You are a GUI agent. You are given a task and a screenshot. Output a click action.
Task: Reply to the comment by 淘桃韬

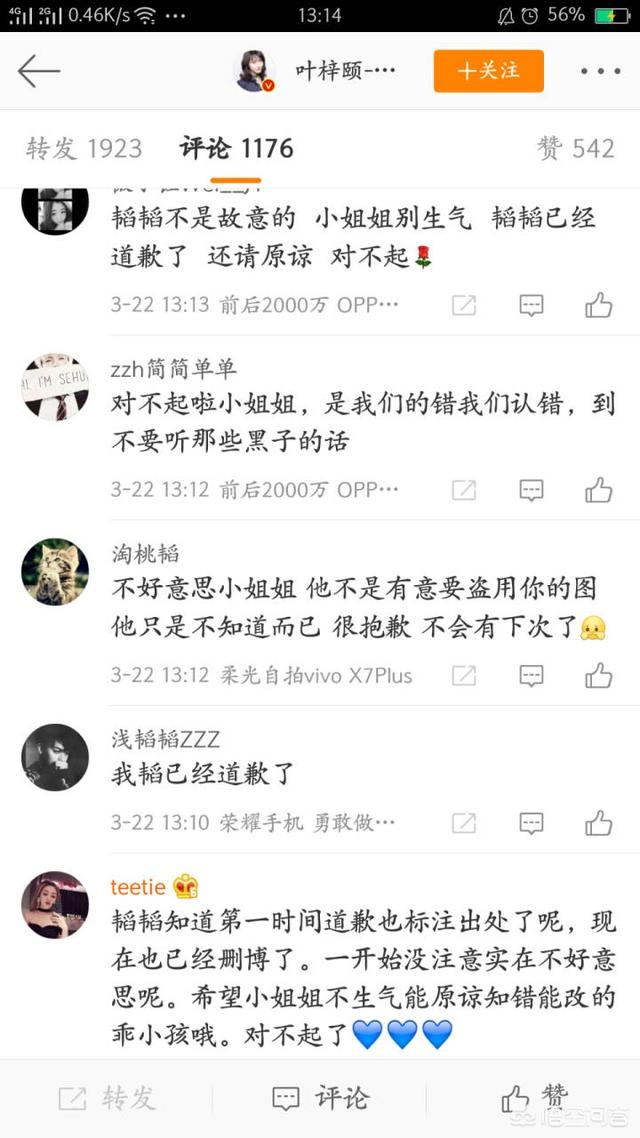click(531, 676)
